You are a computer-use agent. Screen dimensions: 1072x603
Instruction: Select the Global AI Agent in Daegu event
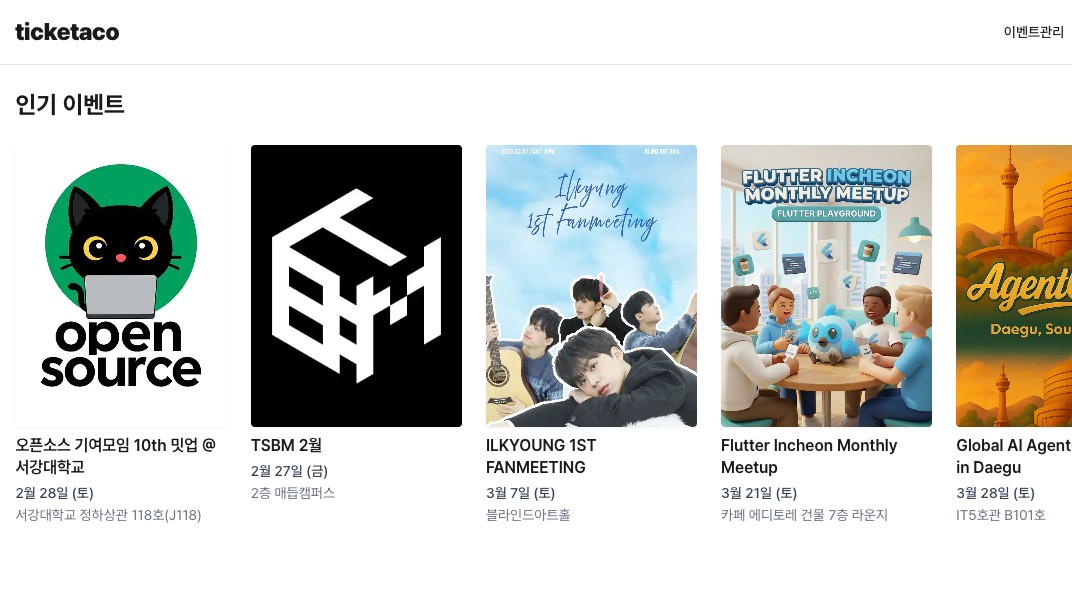pyautogui.click(x=1014, y=286)
